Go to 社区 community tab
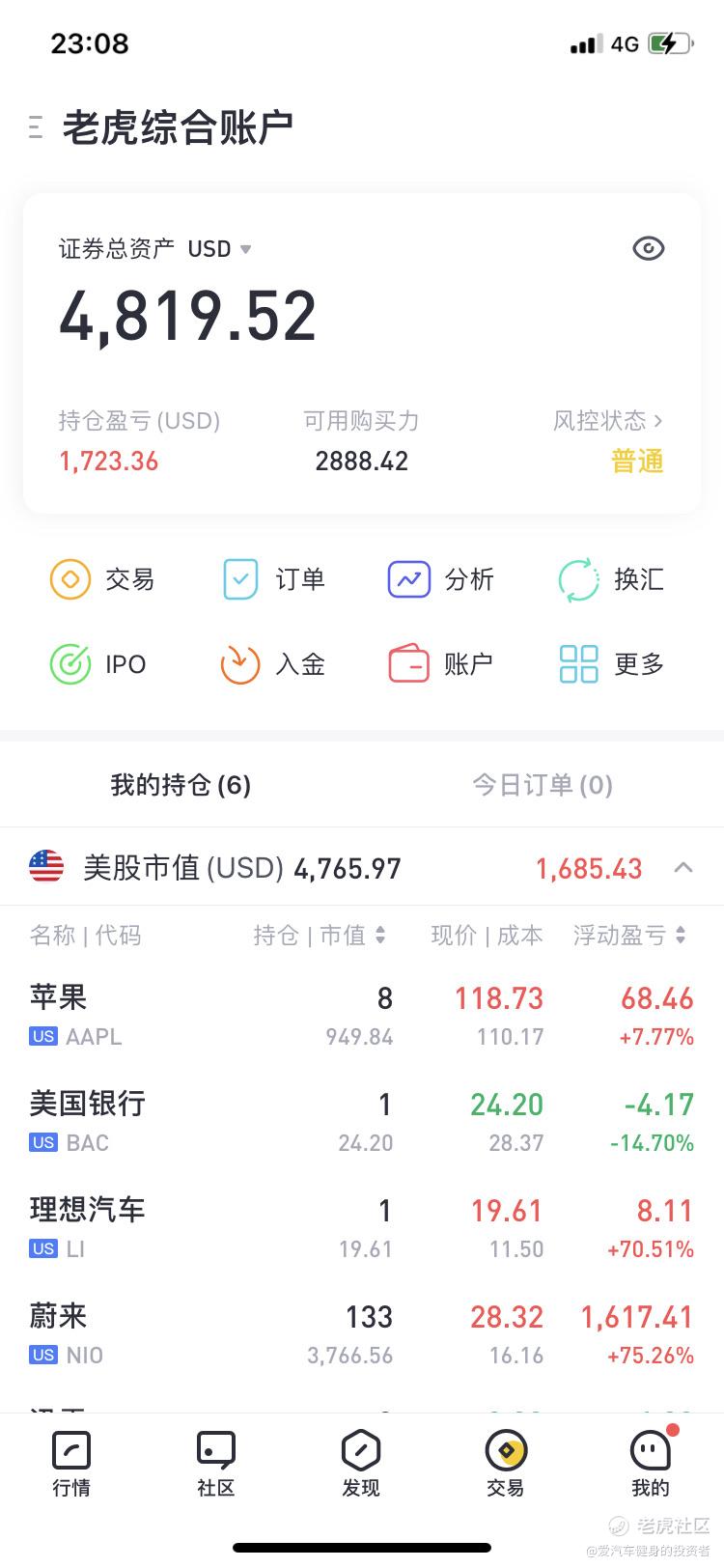The width and height of the screenshot is (724, 1568). coord(216,1464)
